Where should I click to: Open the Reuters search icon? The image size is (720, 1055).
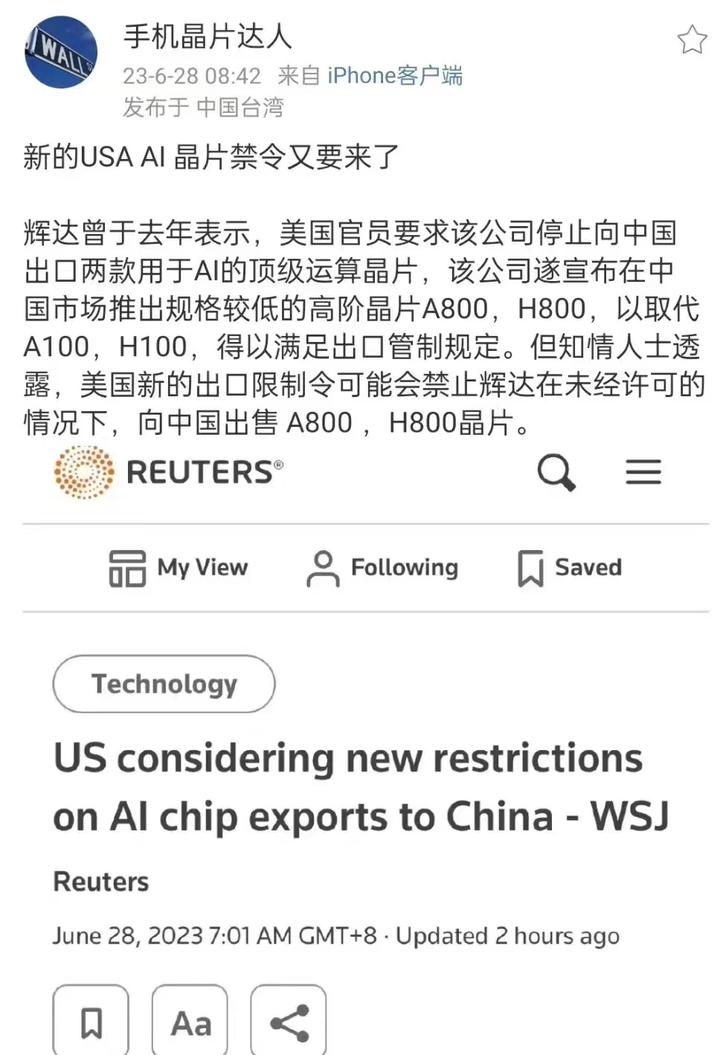557,471
